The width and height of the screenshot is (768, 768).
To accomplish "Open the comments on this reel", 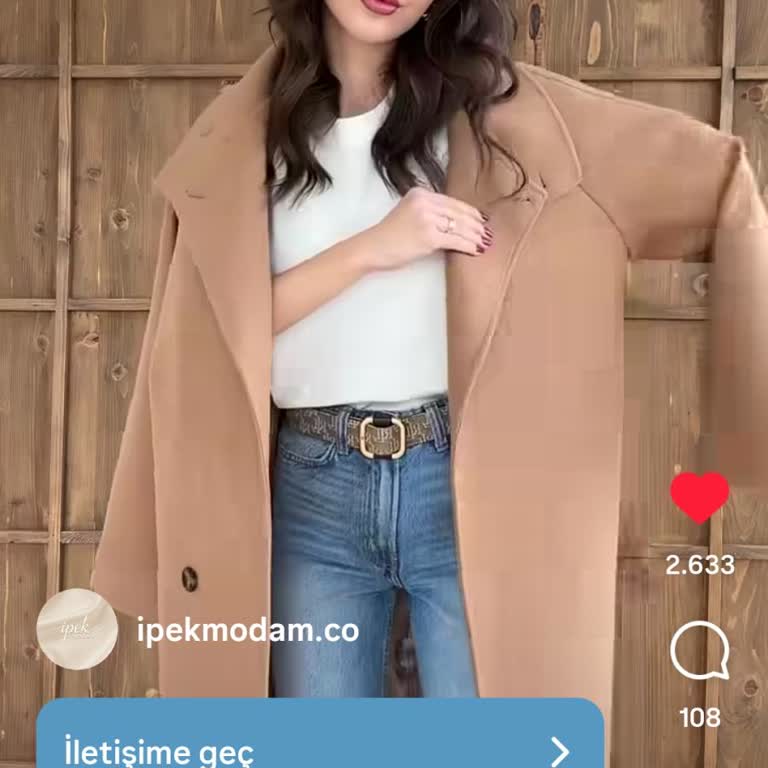I will click(x=699, y=653).
